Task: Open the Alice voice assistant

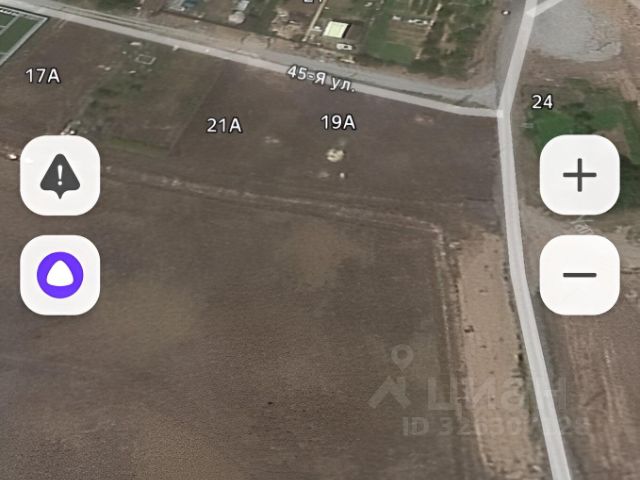Action: [x=60, y=275]
